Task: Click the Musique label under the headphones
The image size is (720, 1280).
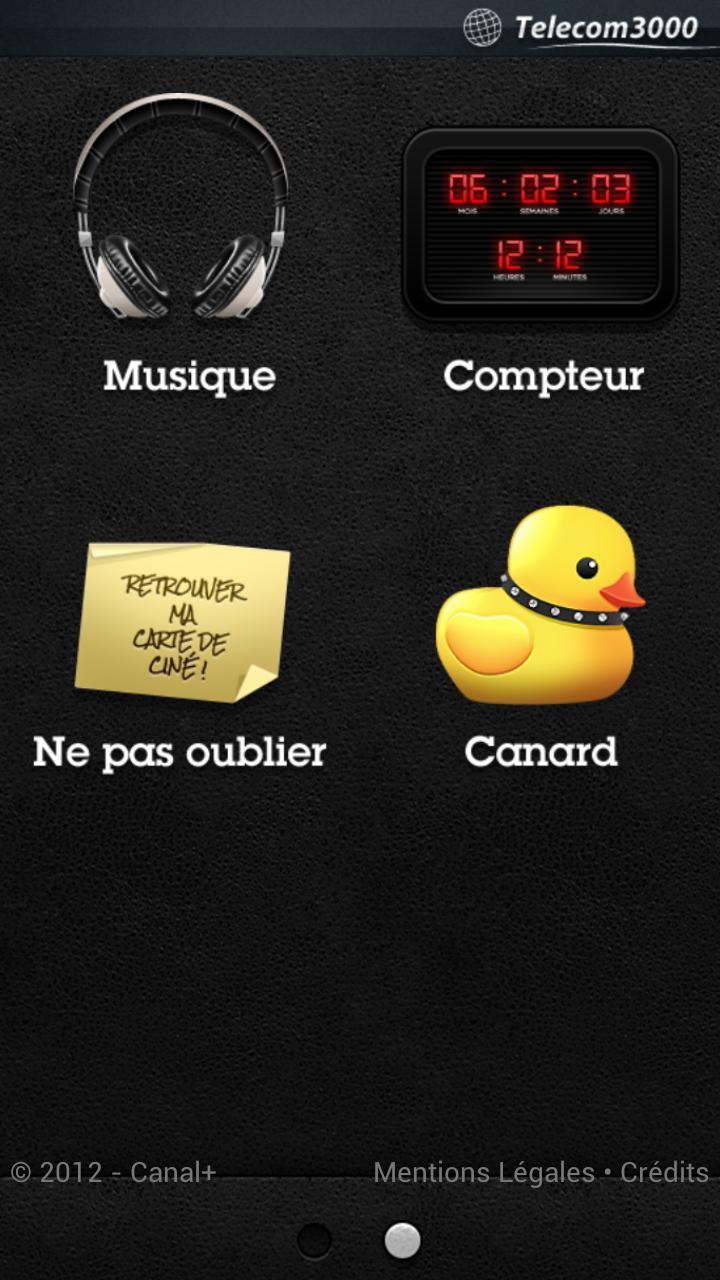Action: 188,377
